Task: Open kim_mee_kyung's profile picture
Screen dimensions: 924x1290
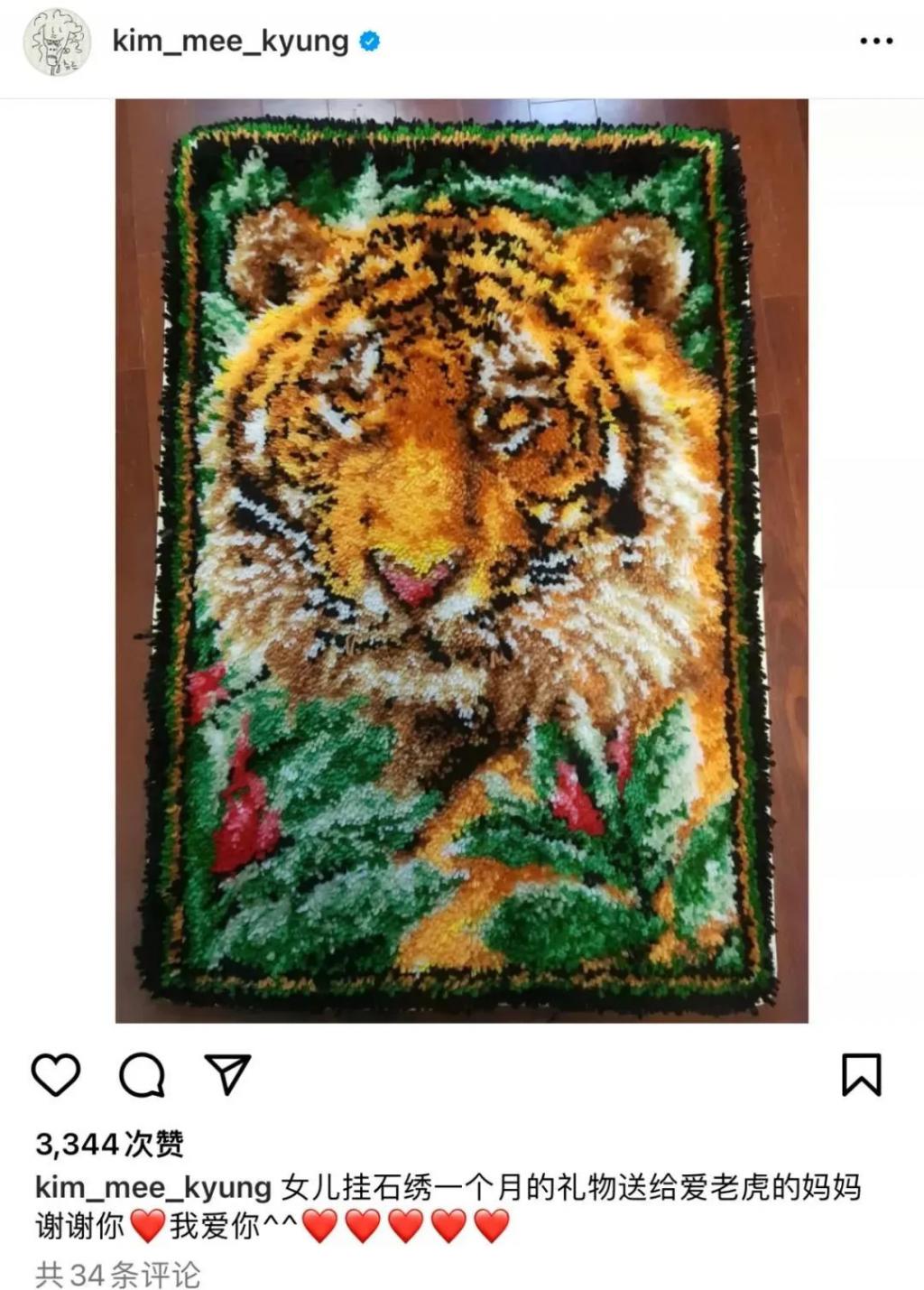Action: [56, 42]
